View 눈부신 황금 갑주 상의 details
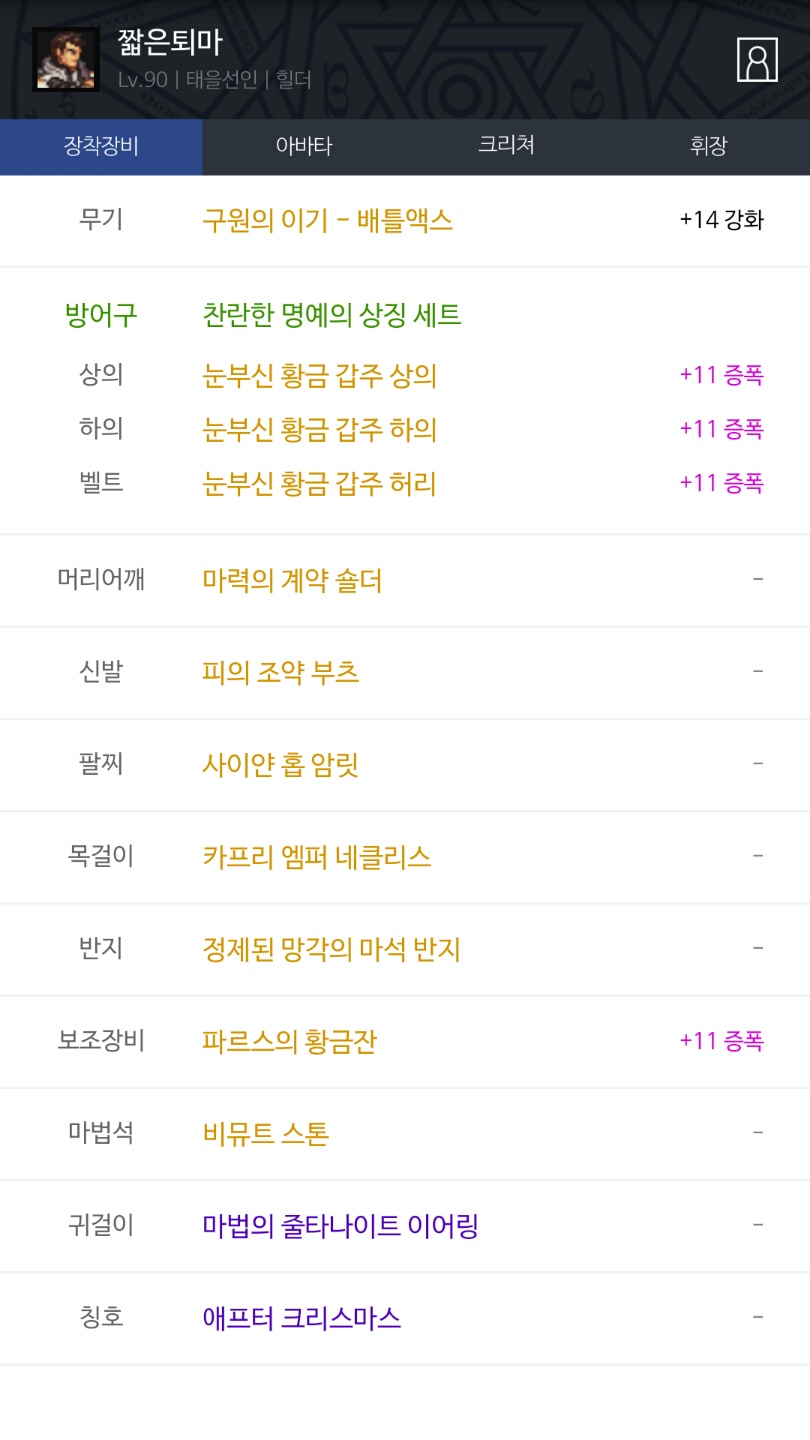This screenshot has height=1440, width=810. pos(320,376)
